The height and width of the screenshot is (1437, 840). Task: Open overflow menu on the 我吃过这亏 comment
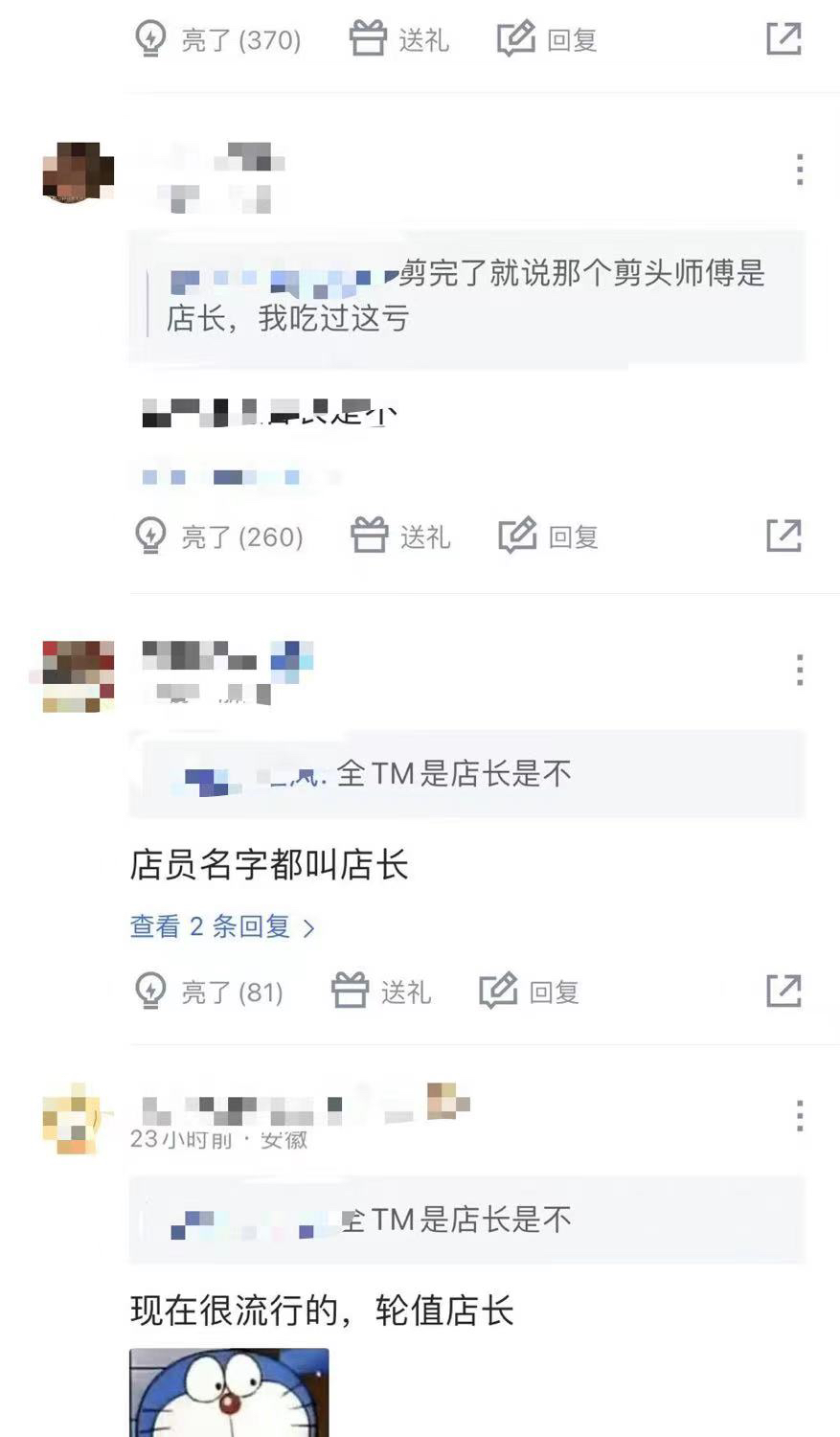pos(799,170)
